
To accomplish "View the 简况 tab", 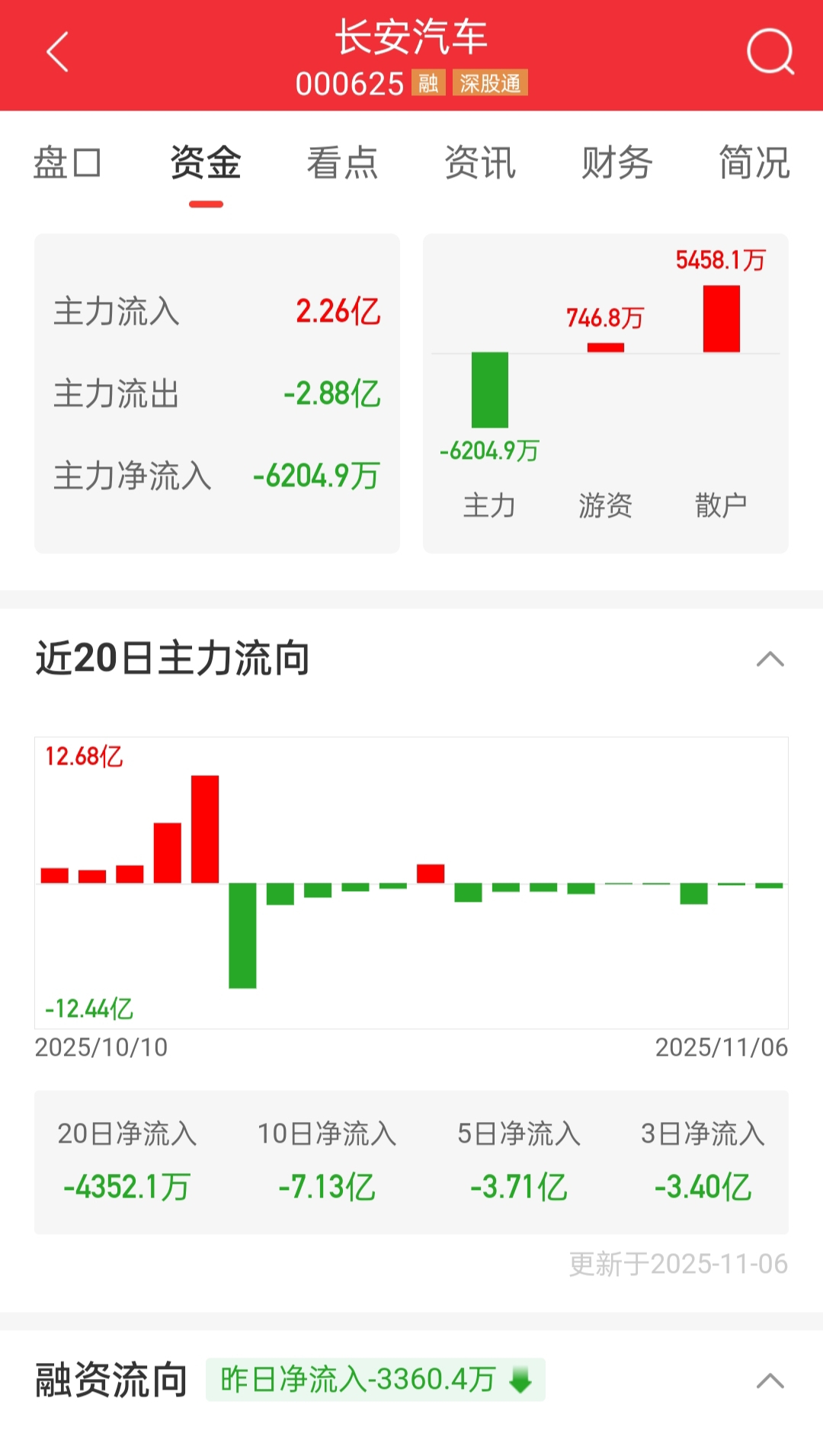I will tap(754, 163).
